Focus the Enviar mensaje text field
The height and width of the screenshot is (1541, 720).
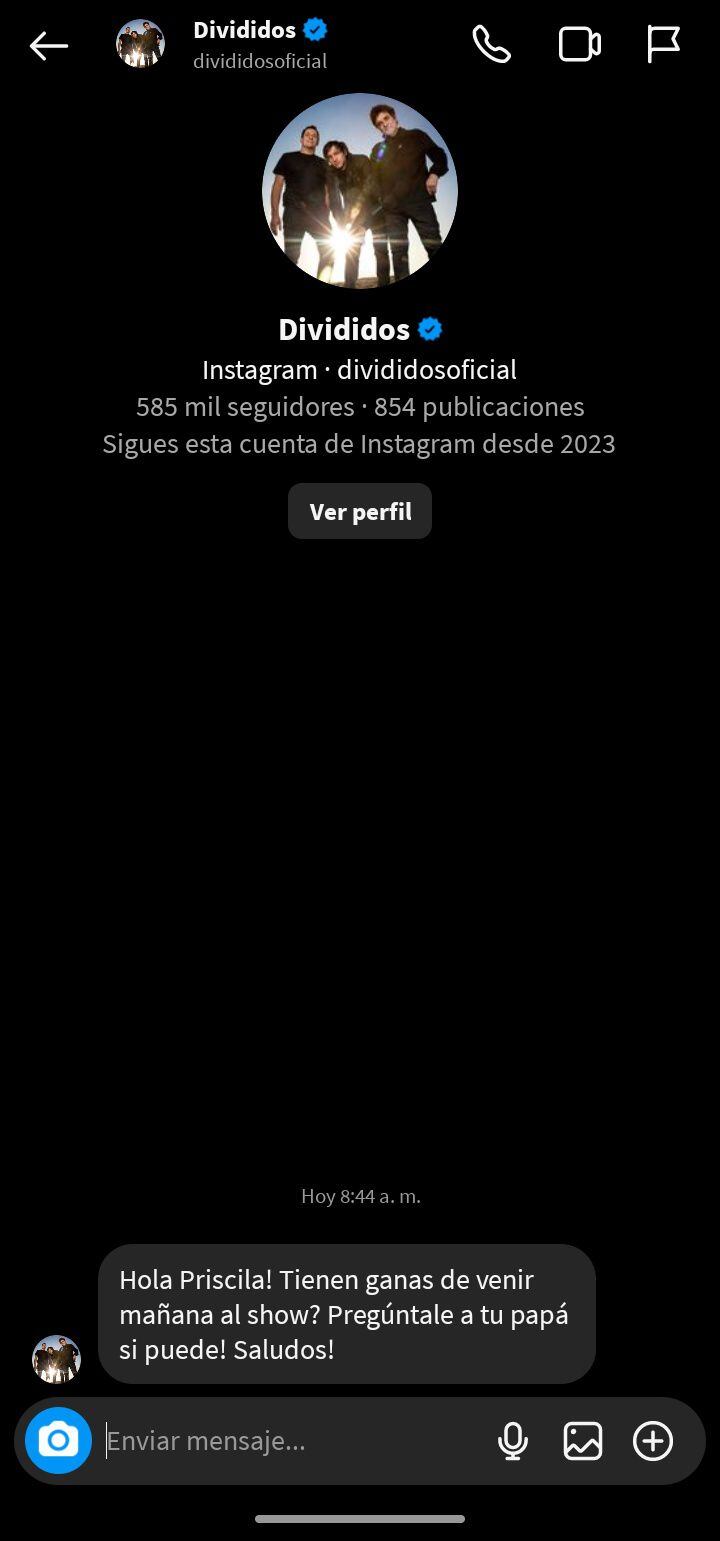pyautogui.click(x=290, y=1441)
